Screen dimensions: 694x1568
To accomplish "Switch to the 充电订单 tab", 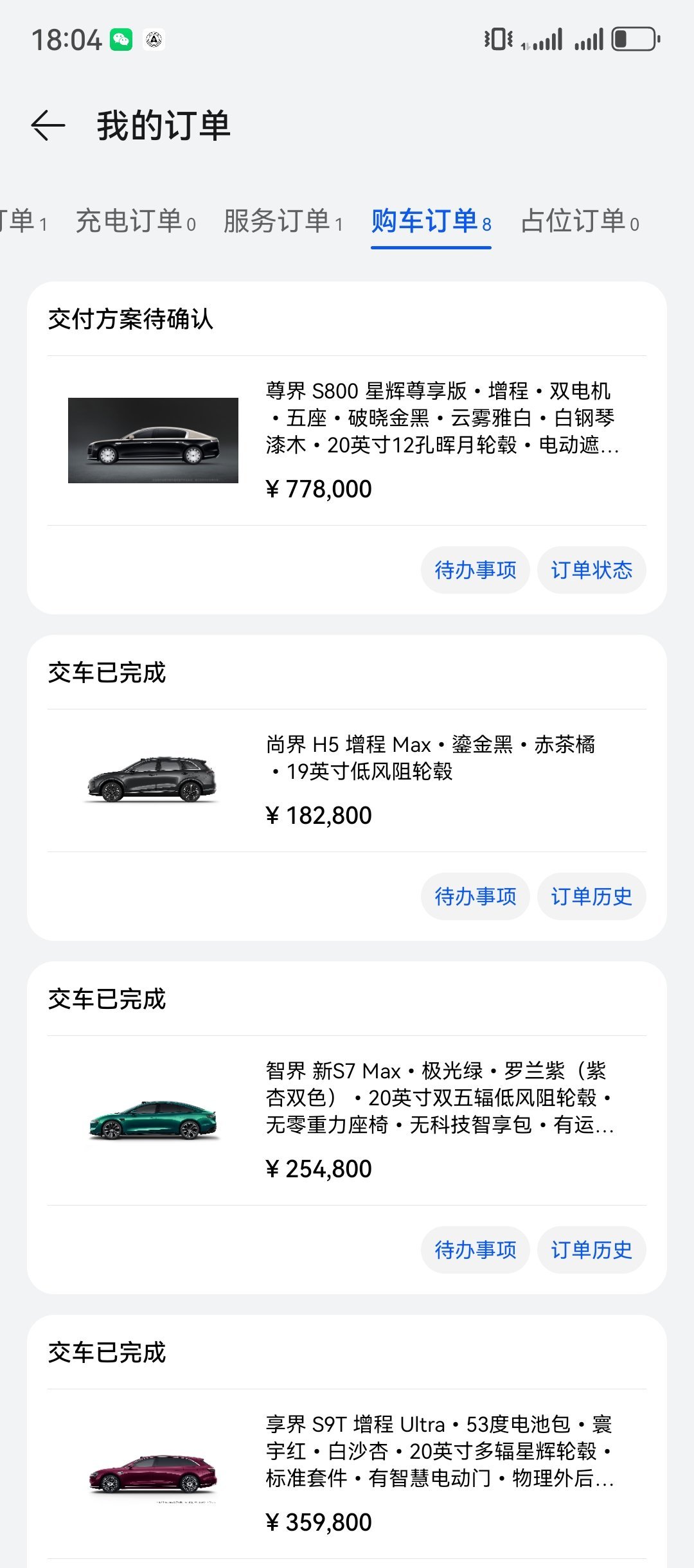I will [x=135, y=222].
